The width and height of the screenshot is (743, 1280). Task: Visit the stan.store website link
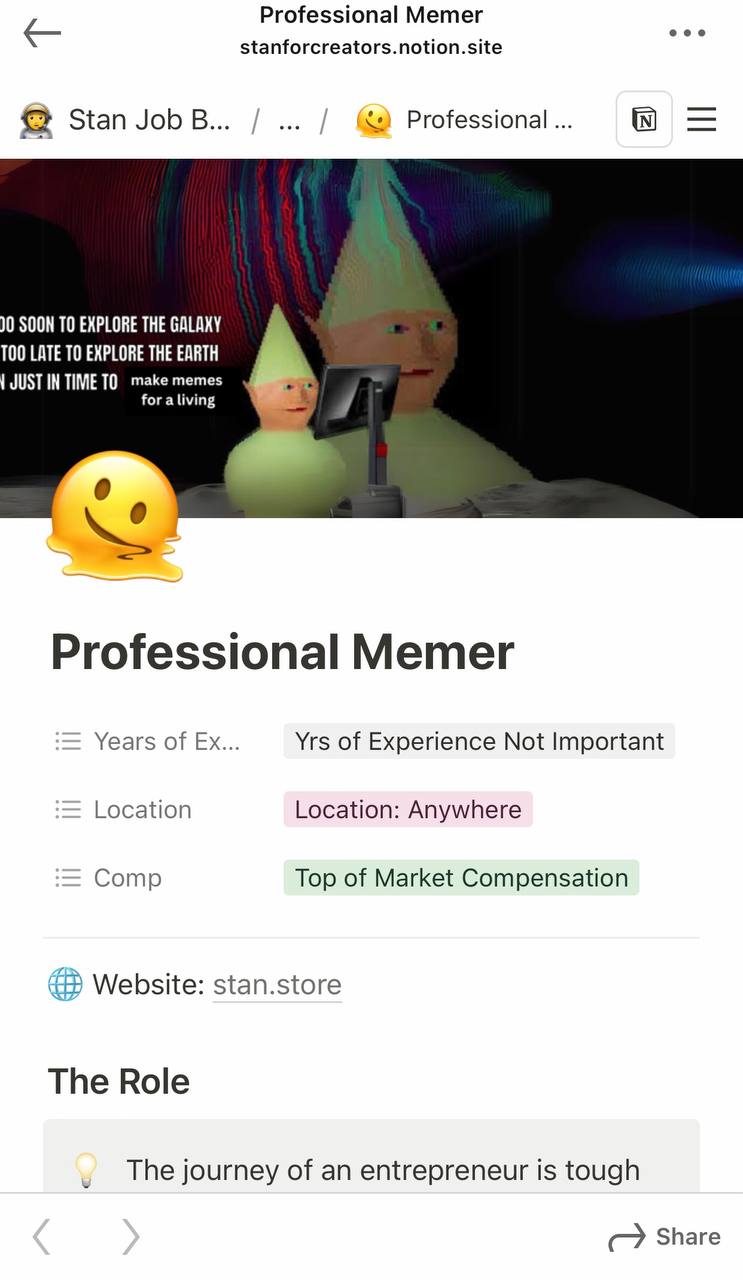pyautogui.click(x=277, y=985)
